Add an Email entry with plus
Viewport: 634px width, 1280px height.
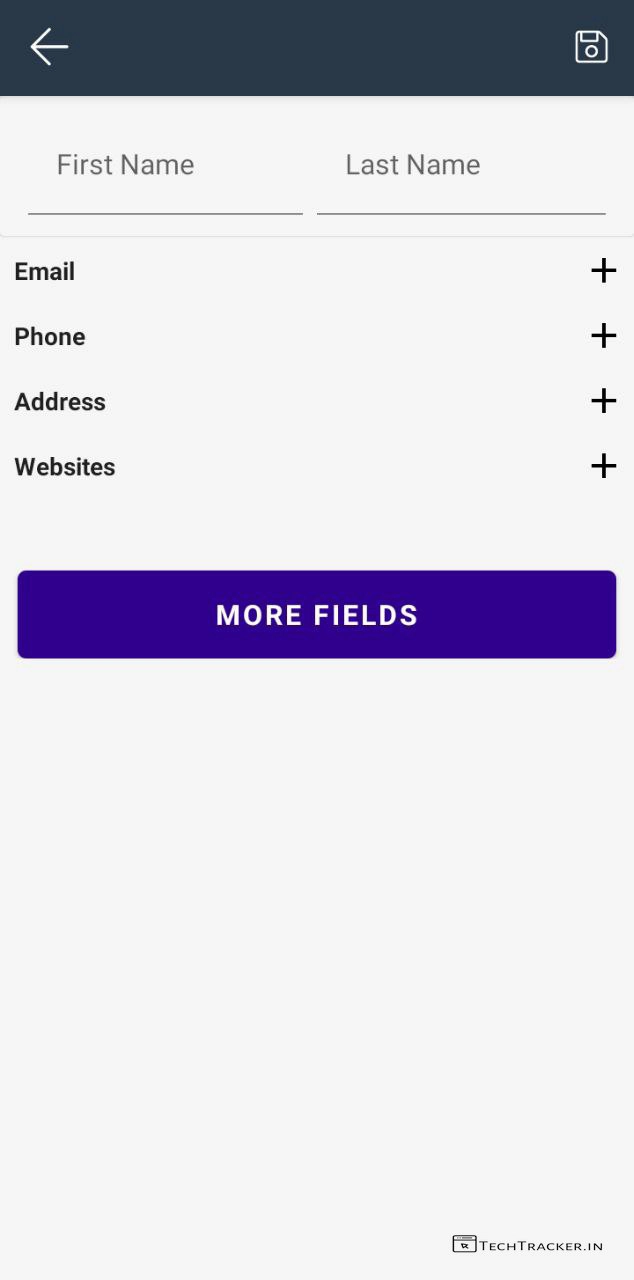click(x=603, y=271)
